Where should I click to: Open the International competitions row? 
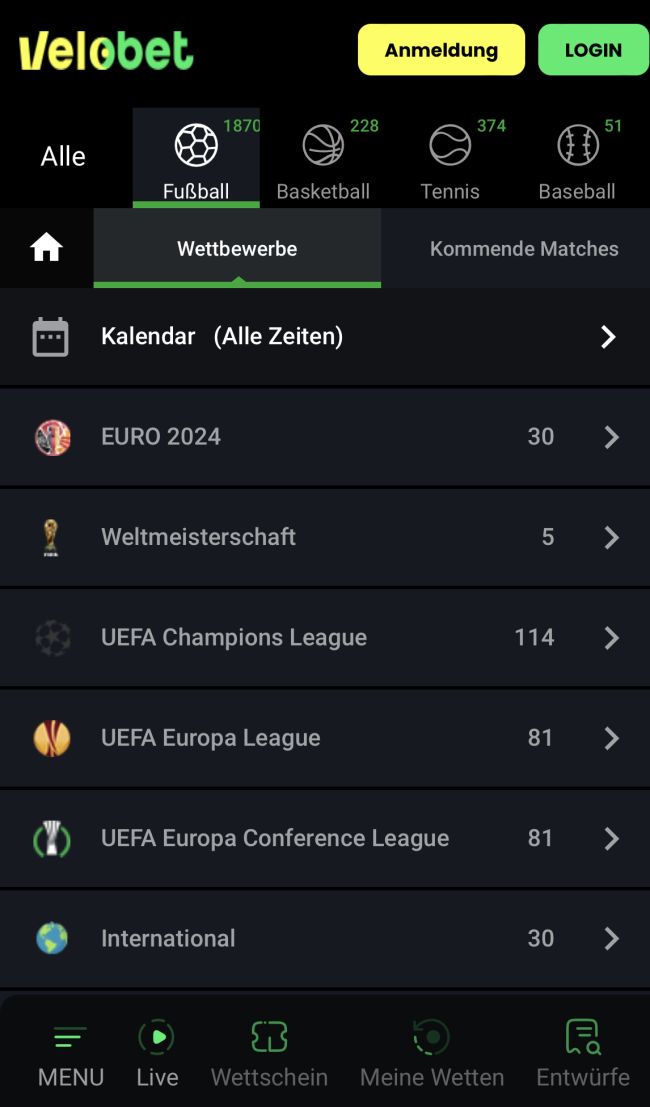(x=324, y=938)
